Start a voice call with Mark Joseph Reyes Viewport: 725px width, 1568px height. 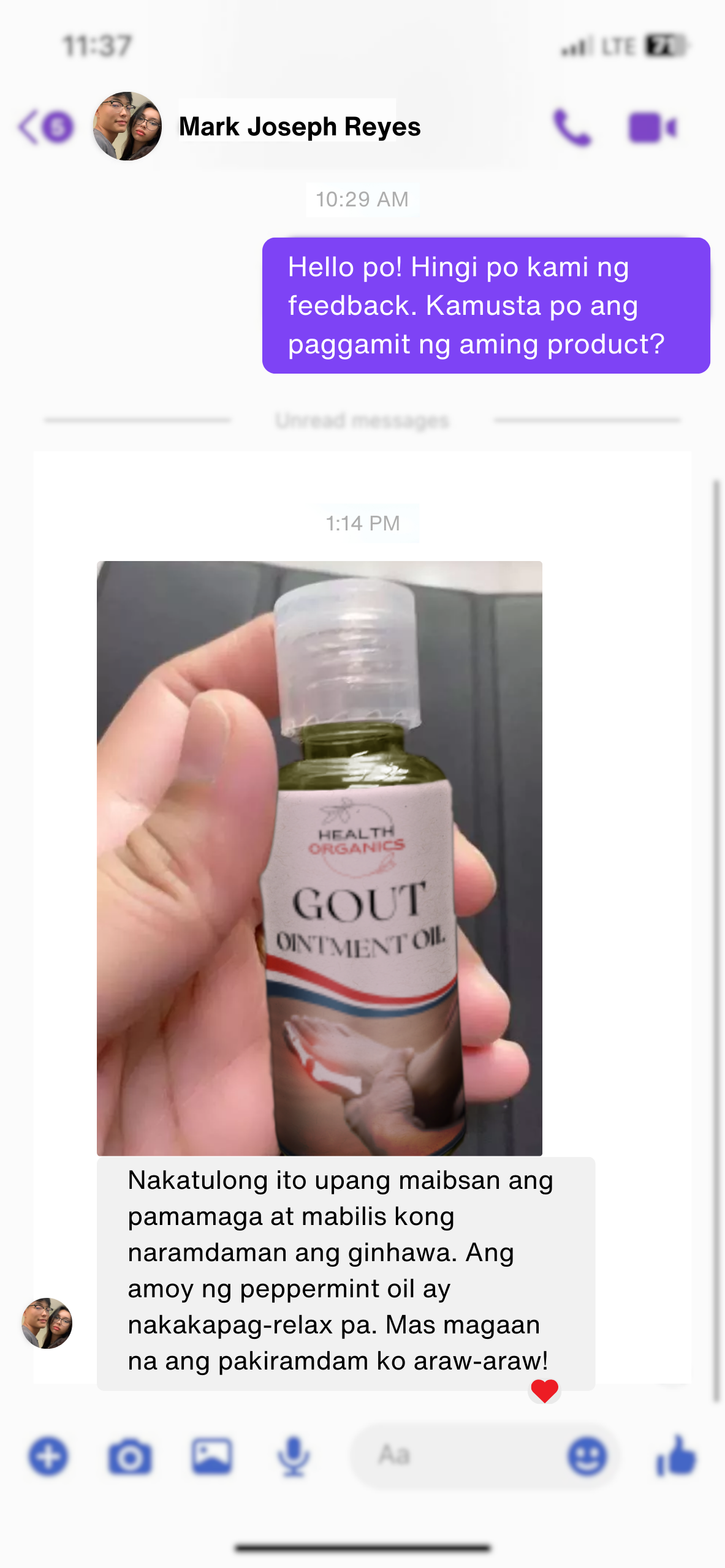pos(572,127)
